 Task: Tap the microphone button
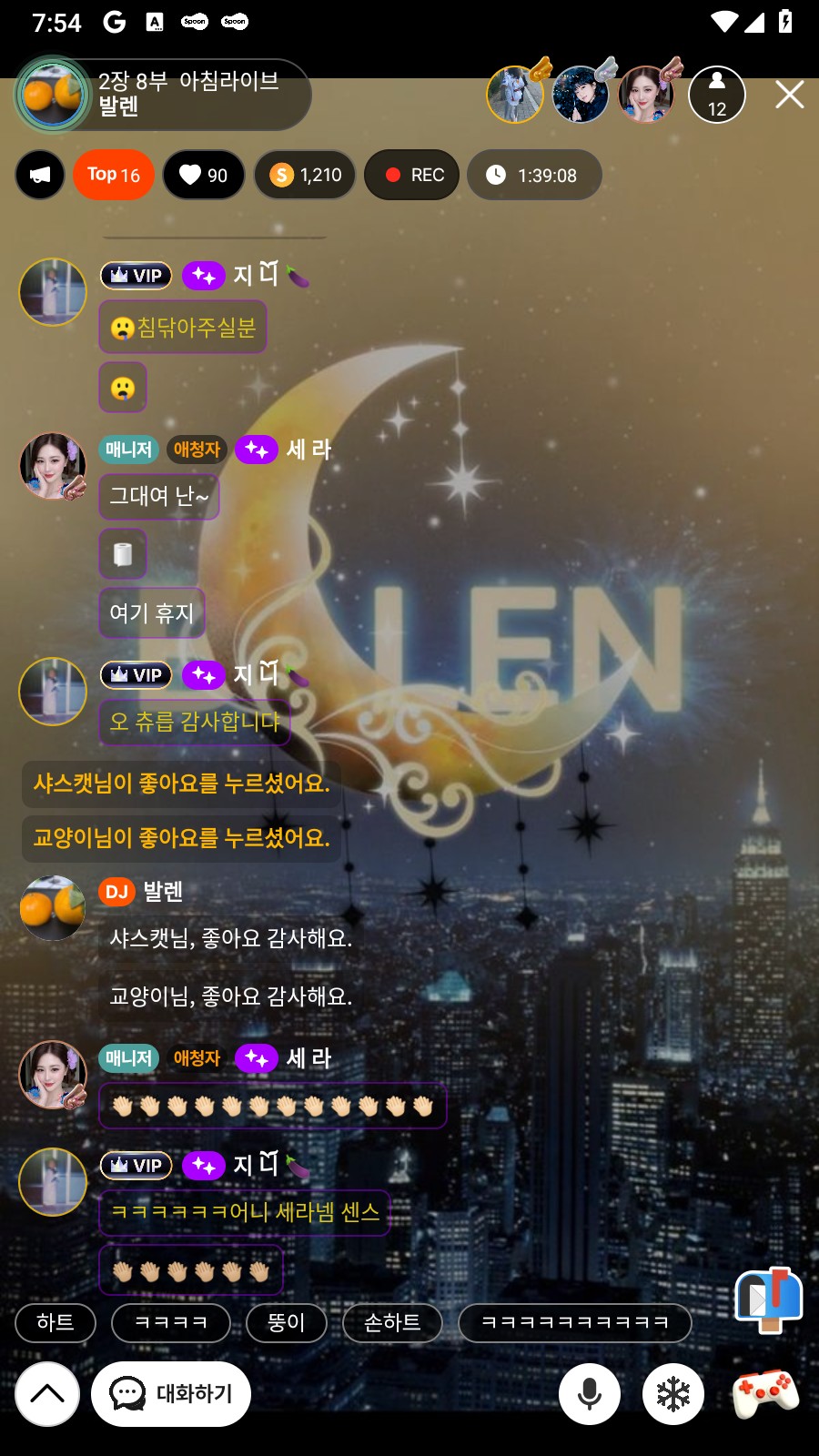[590, 1393]
